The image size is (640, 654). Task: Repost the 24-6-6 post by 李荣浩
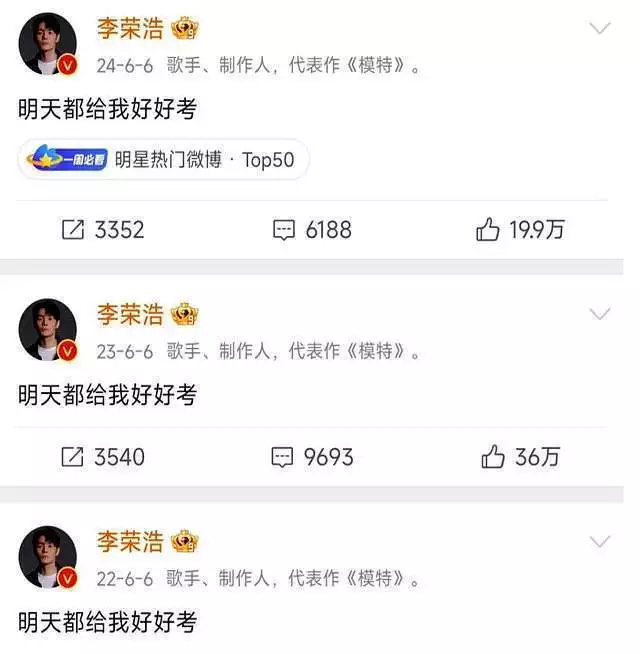(x=103, y=230)
